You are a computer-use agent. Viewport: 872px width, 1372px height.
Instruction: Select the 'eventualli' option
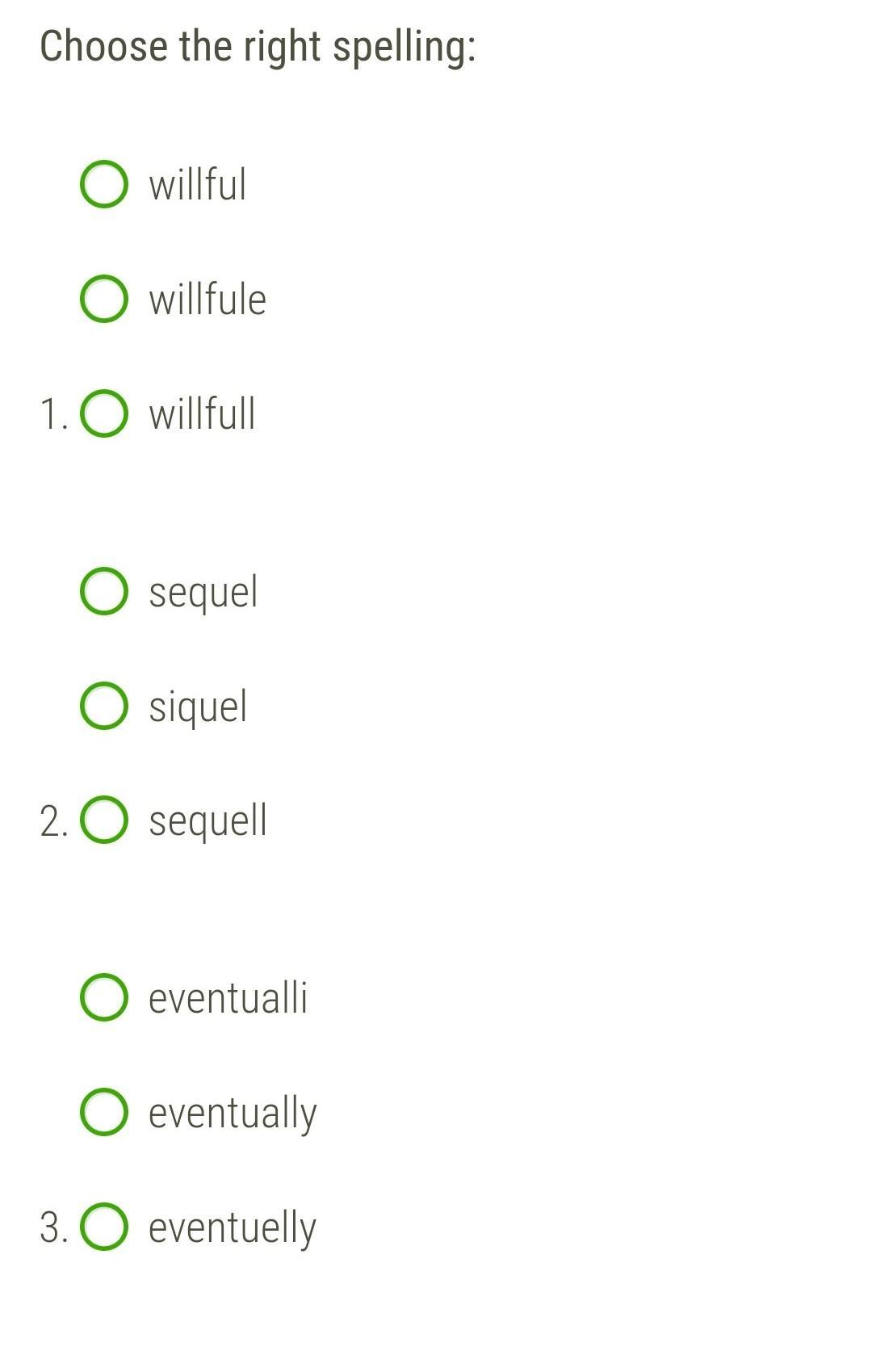click(x=104, y=997)
